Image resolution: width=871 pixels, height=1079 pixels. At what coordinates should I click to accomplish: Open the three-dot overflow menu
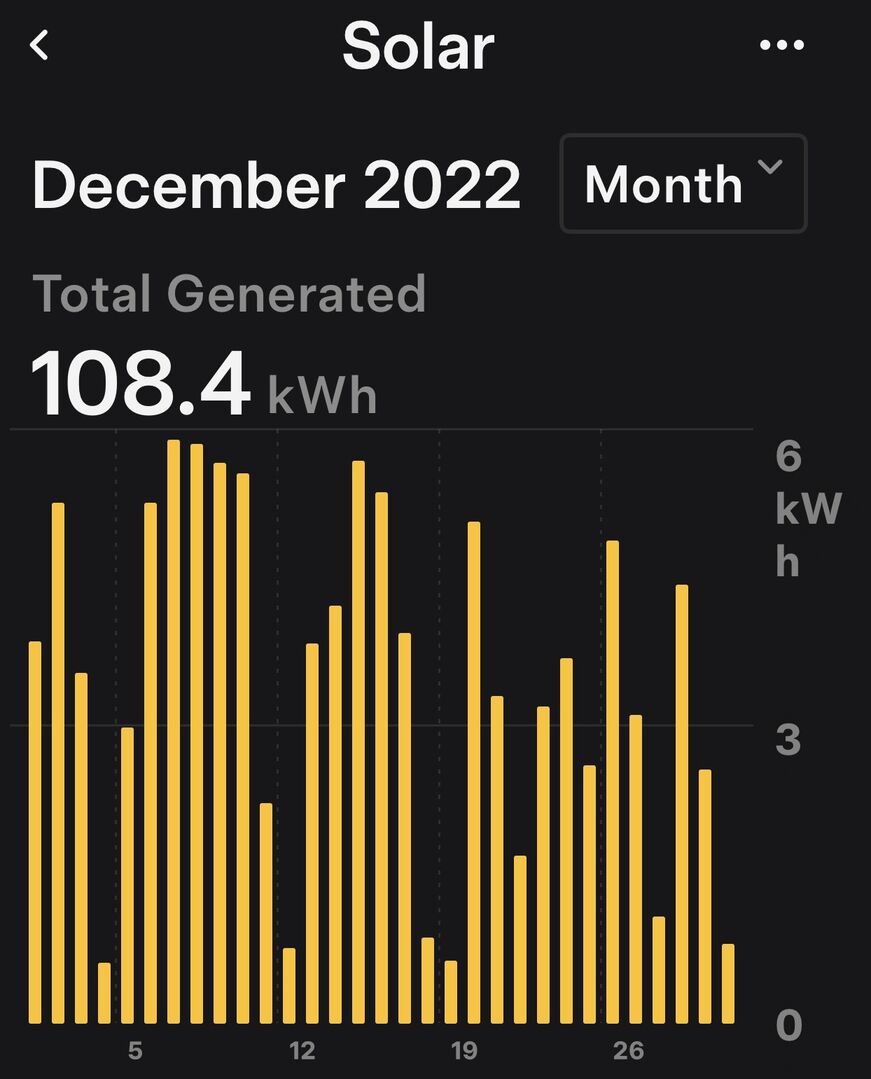(x=782, y=45)
